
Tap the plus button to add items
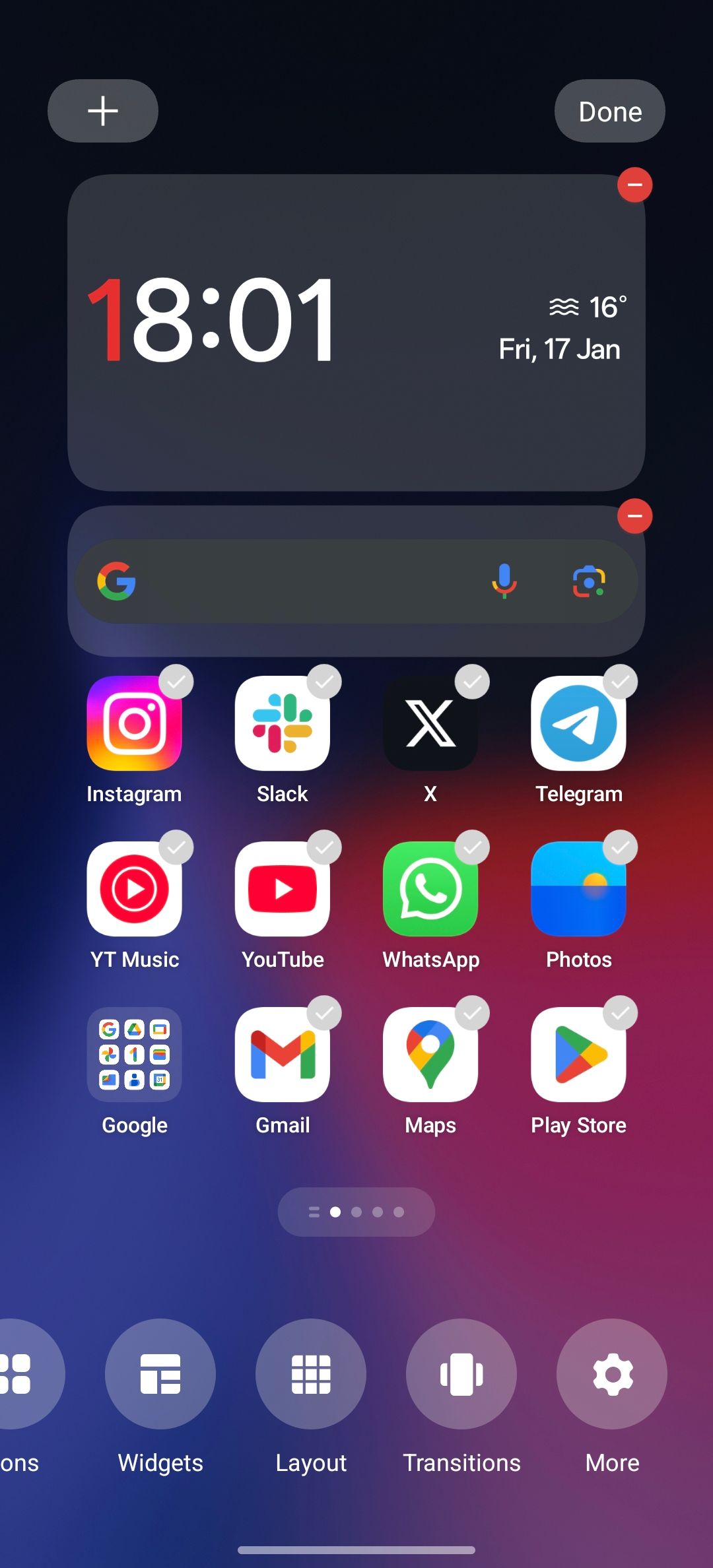(x=103, y=111)
